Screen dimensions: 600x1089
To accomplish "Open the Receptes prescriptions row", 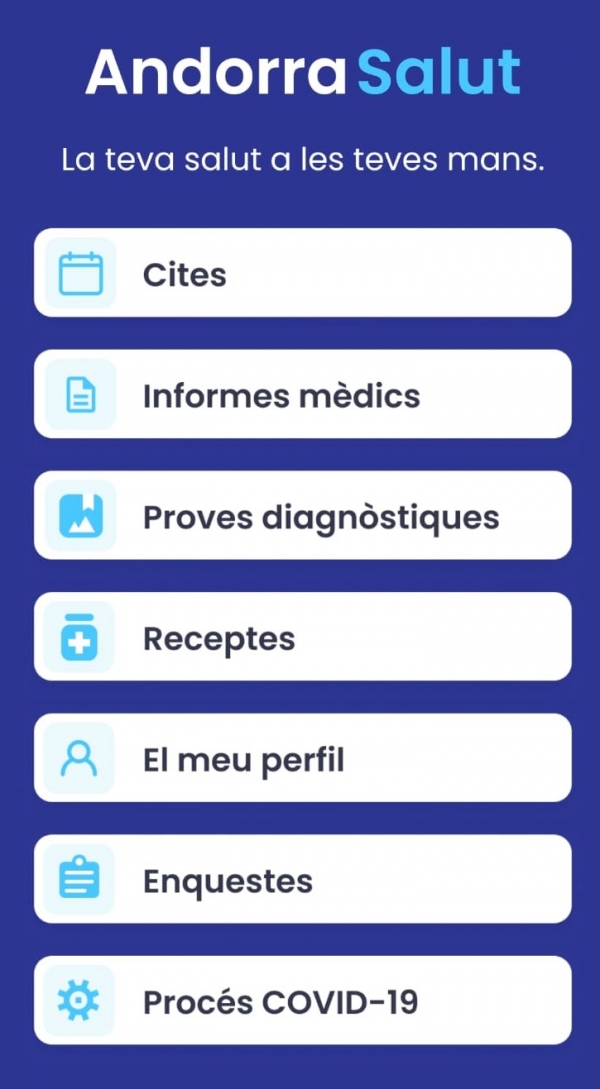I will 303,637.
